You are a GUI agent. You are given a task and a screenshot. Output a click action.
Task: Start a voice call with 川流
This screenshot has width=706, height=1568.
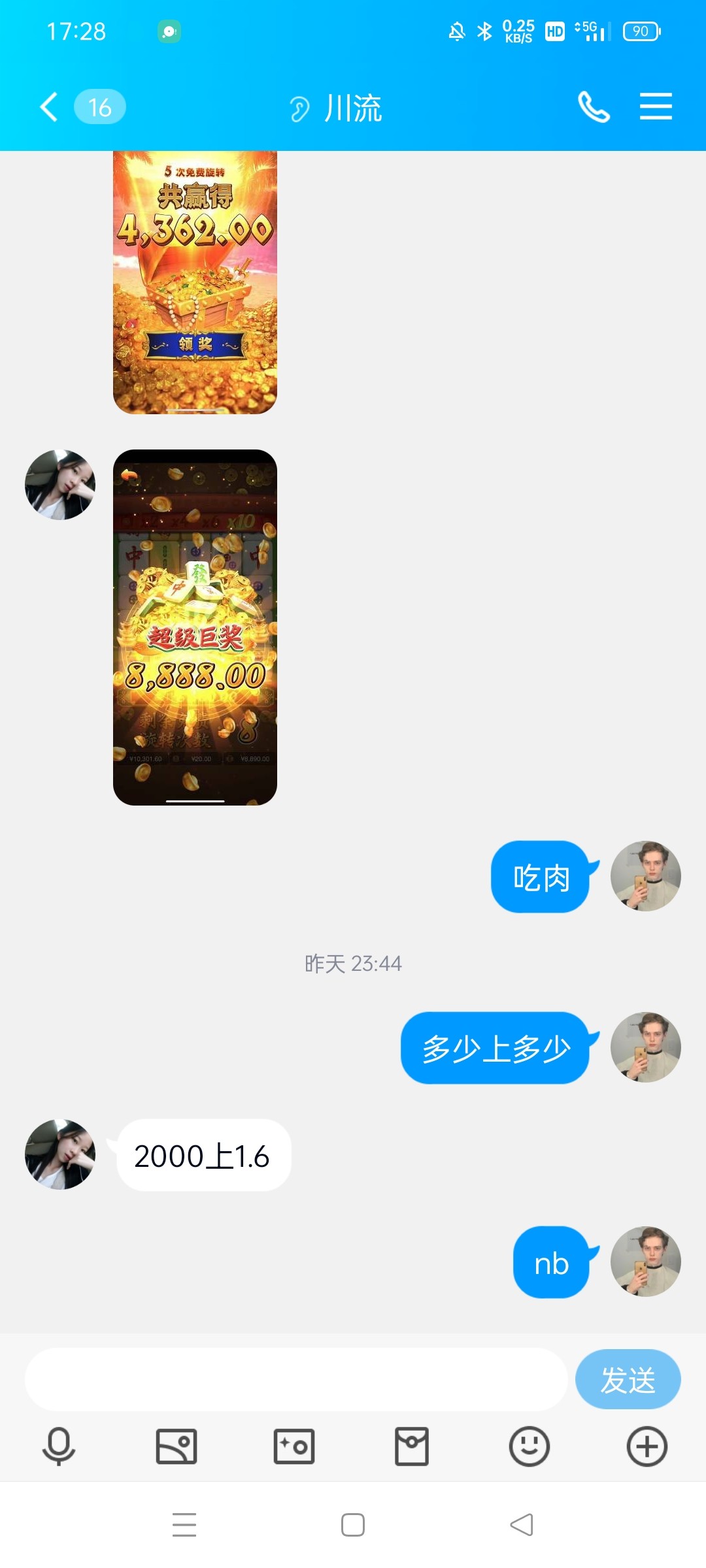pyautogui.click(x=594, y=107)
